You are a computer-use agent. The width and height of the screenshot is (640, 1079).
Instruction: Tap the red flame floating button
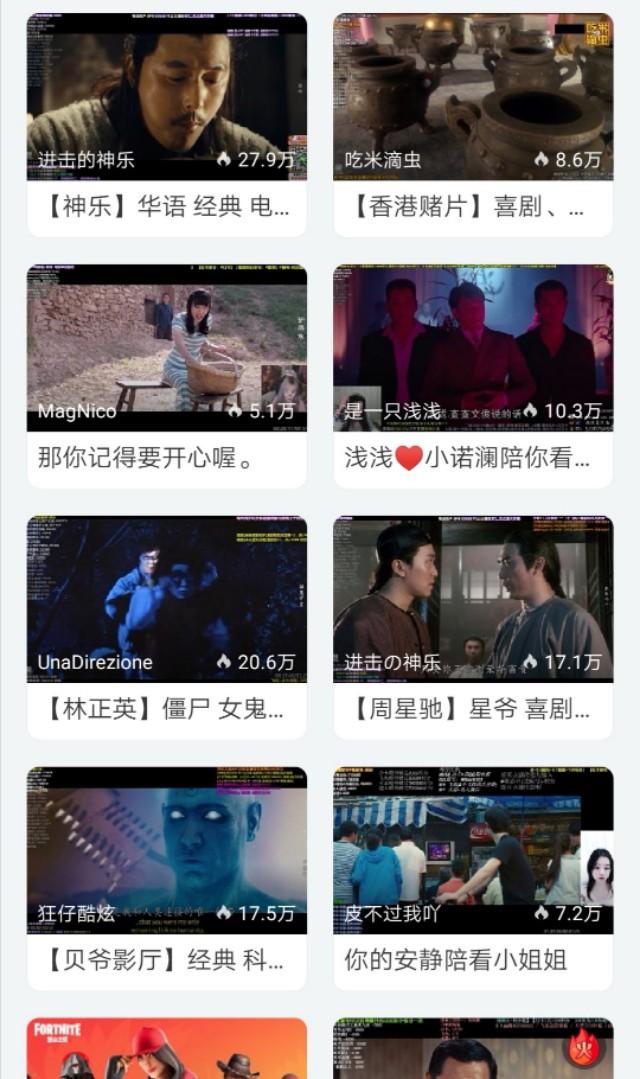pyautogui.click(x=586, y=1049)
